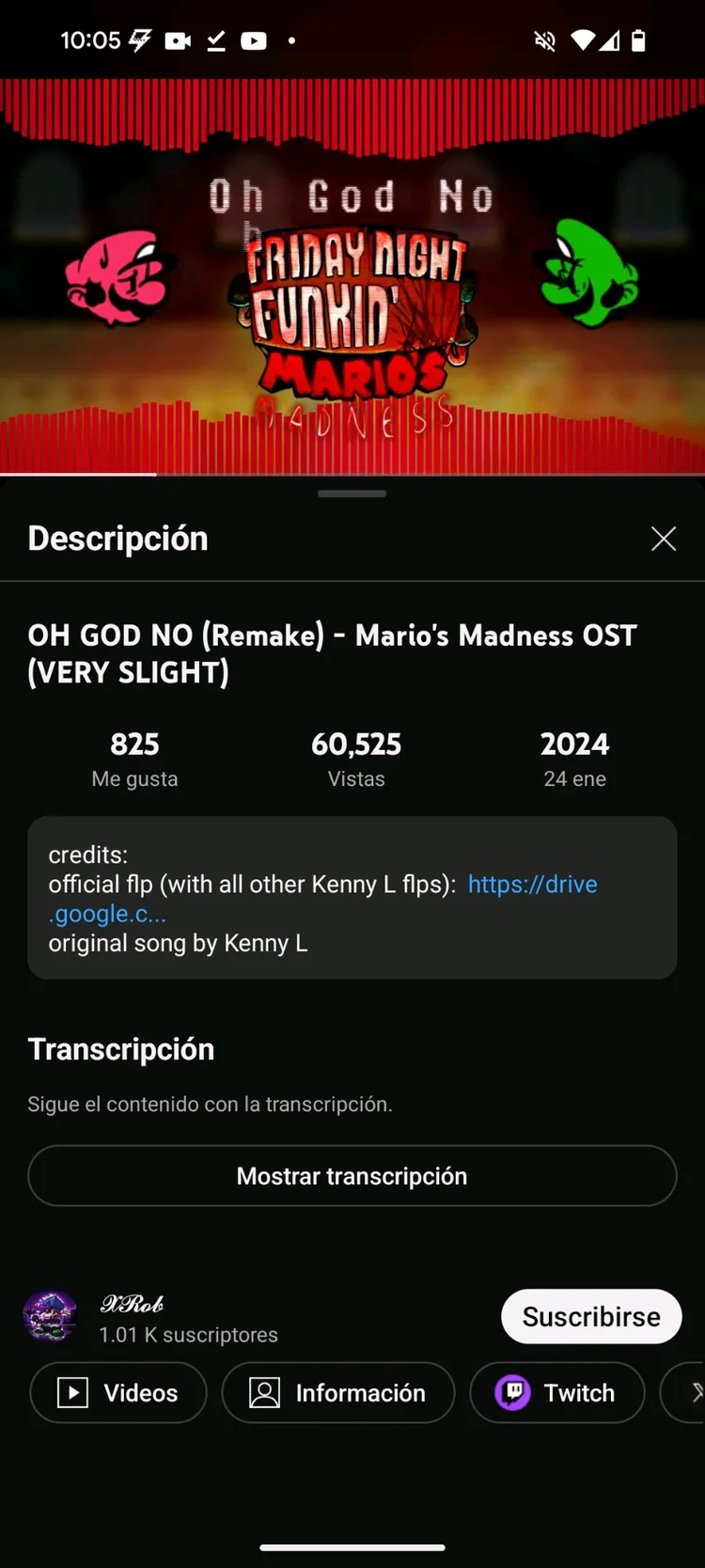
Task: Open the Google Drive link in credits
Action: point(532,885)
